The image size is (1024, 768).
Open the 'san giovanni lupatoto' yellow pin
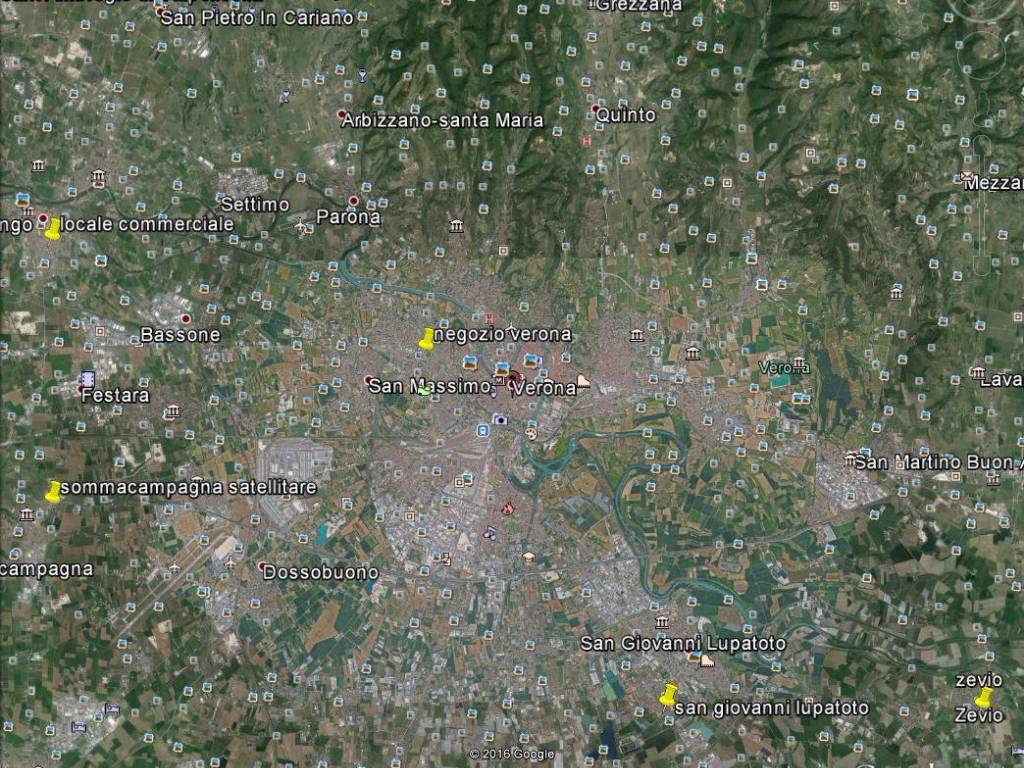669,695
